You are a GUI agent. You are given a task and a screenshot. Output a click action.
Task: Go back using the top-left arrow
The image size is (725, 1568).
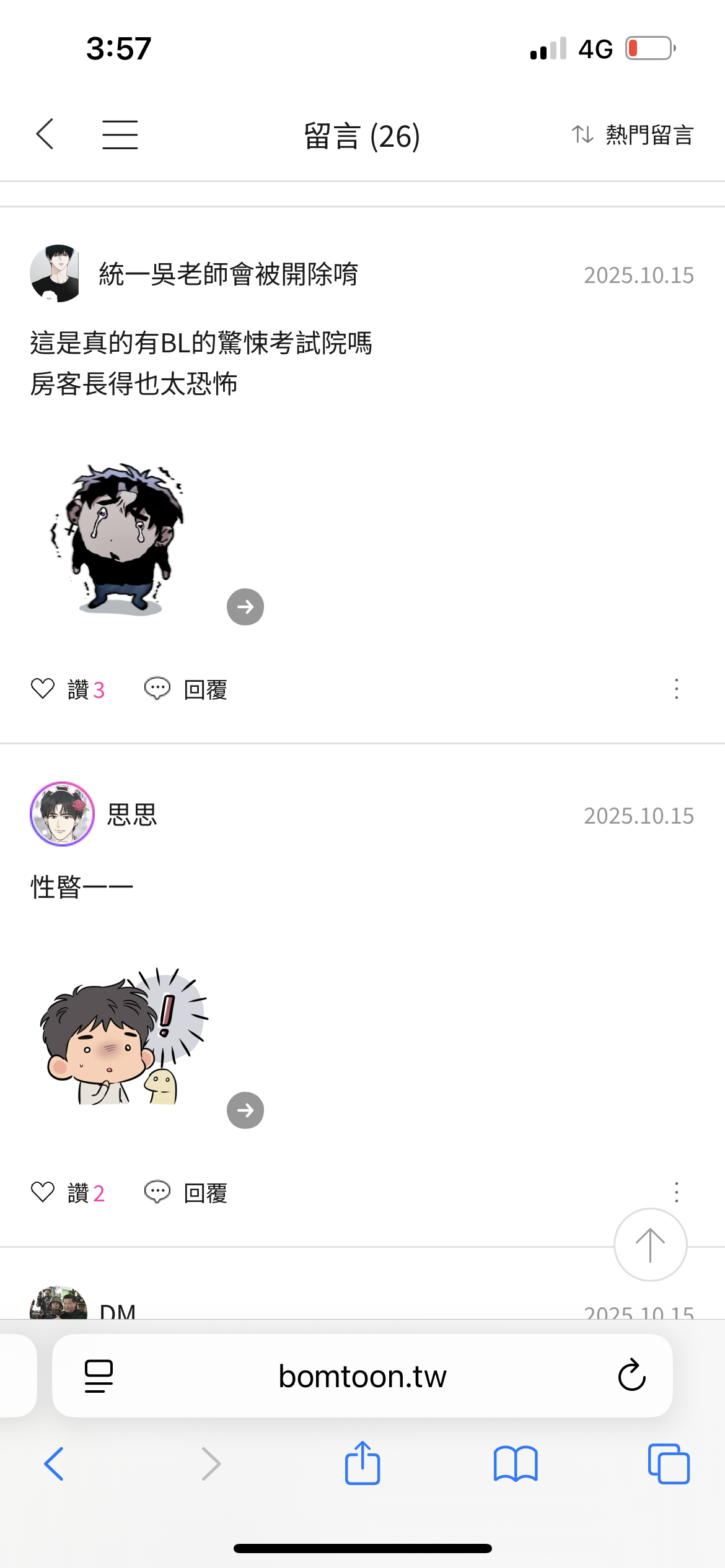(x=45, y=134)
